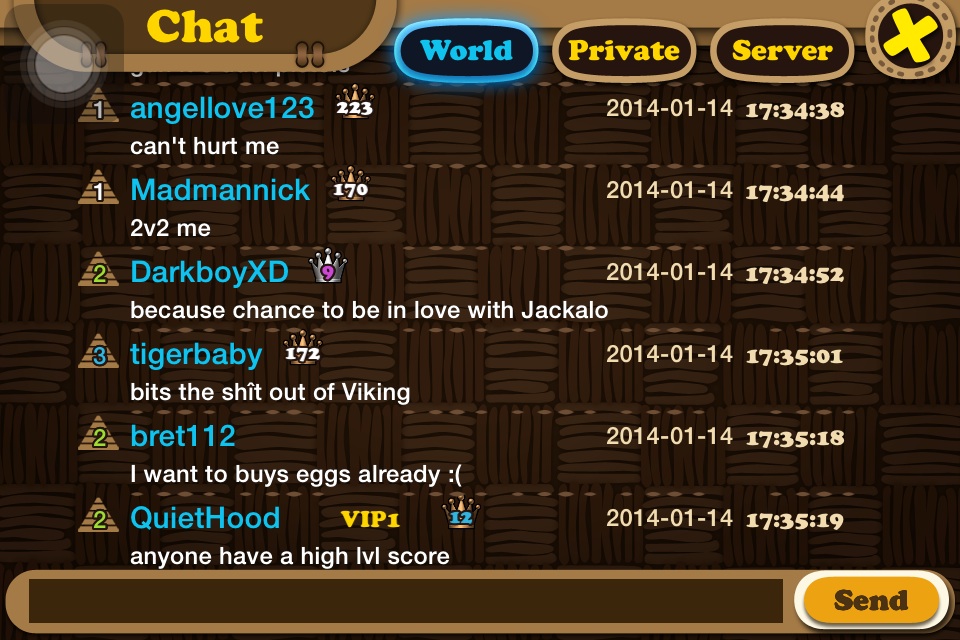
Task: Switch to the Server chat tab
Action: 782,51
